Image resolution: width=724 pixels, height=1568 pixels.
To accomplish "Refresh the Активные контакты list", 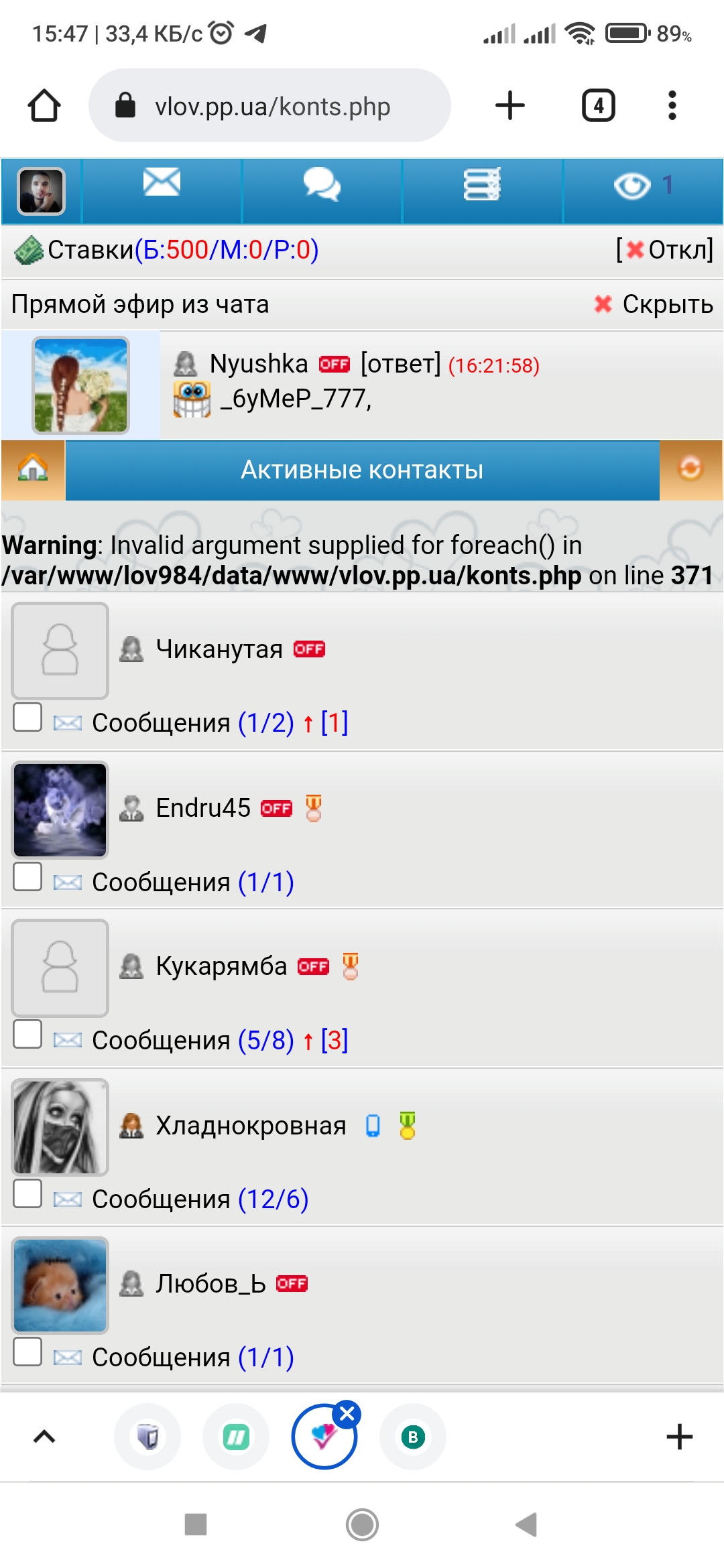I will point(690,469).
